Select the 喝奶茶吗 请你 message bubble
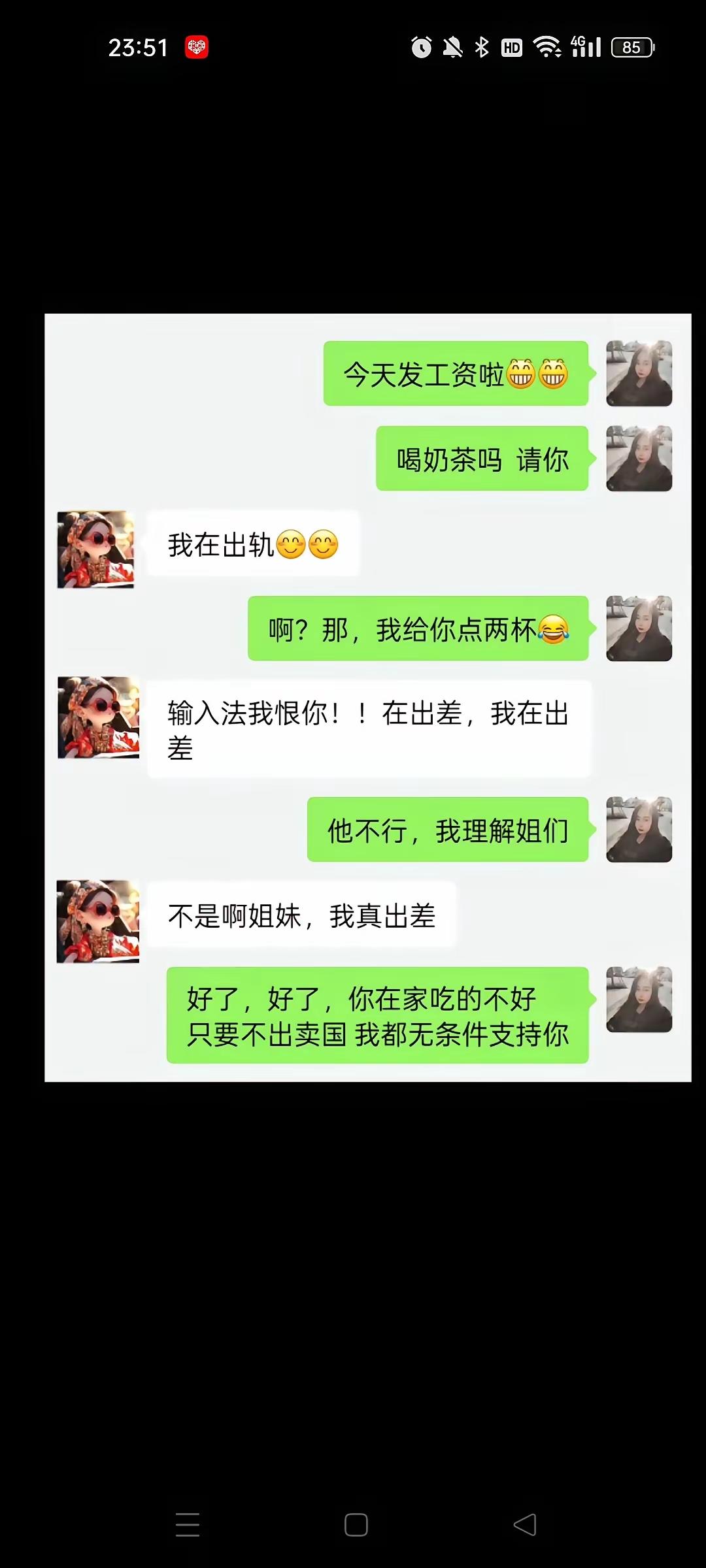 point(482,459)
